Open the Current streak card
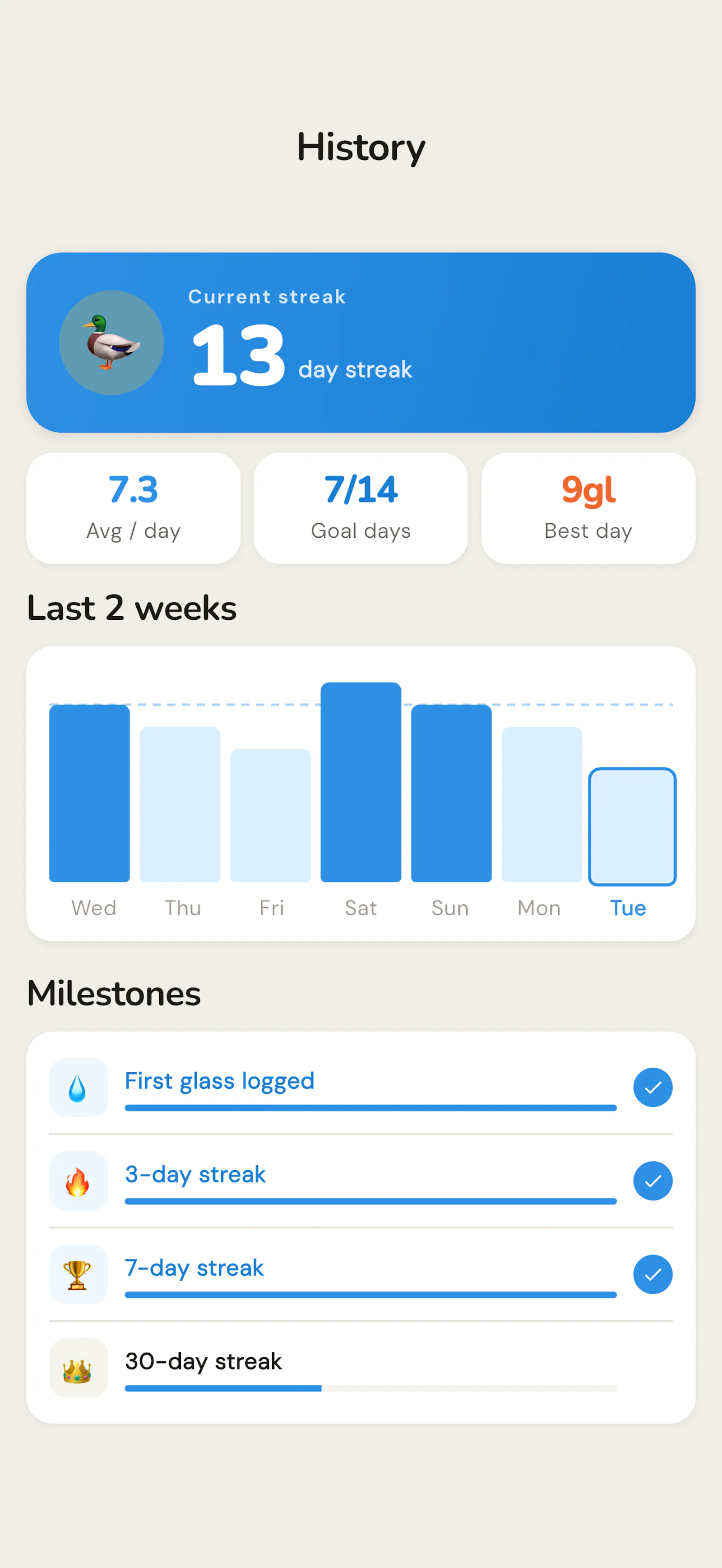This screenshot has height=1568, width=722. [x=361, y=343]
